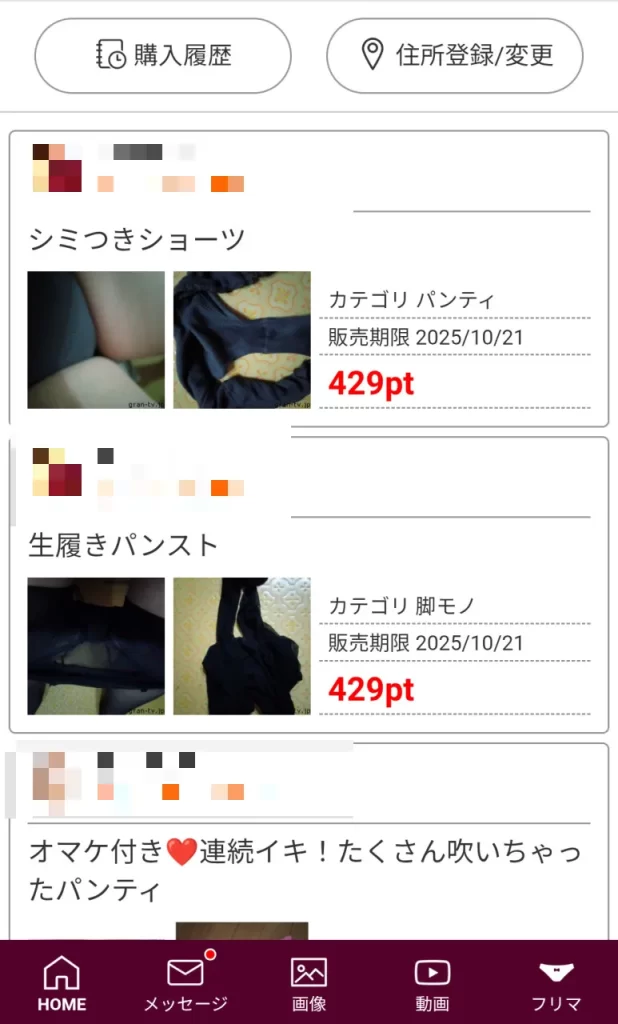The height and width of the screenshot is (1024, 618).
Task: Open 住所登録/変更 address settings
Action: click(455, 56)
